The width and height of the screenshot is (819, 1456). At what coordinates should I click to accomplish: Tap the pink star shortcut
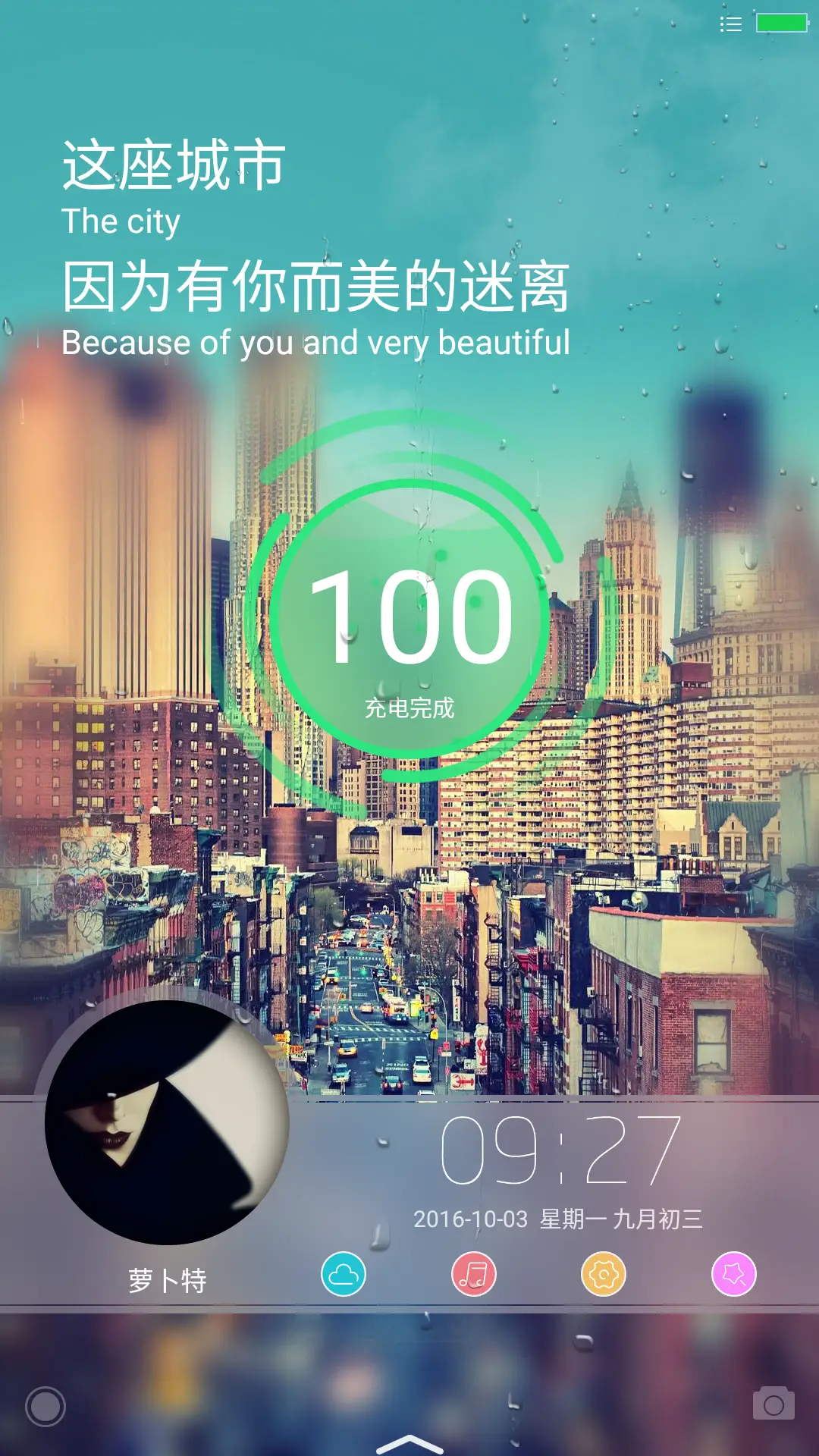click(x=733, y=1274)
